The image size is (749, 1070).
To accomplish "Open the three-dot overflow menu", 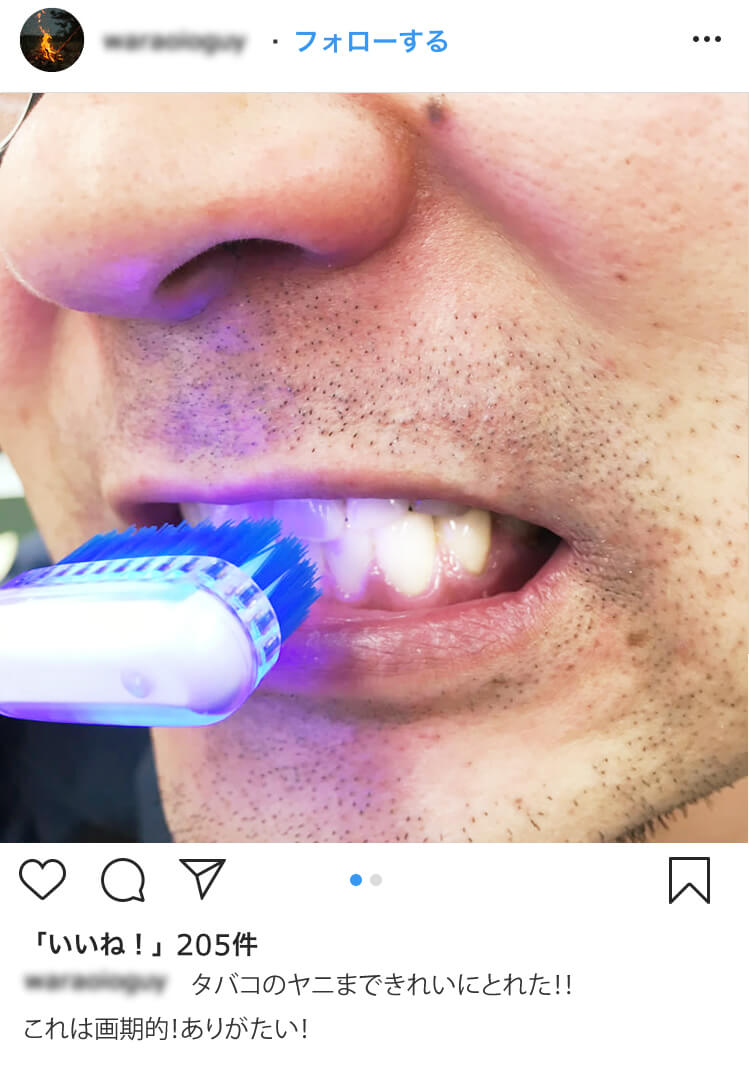I will tap(706, 40).
